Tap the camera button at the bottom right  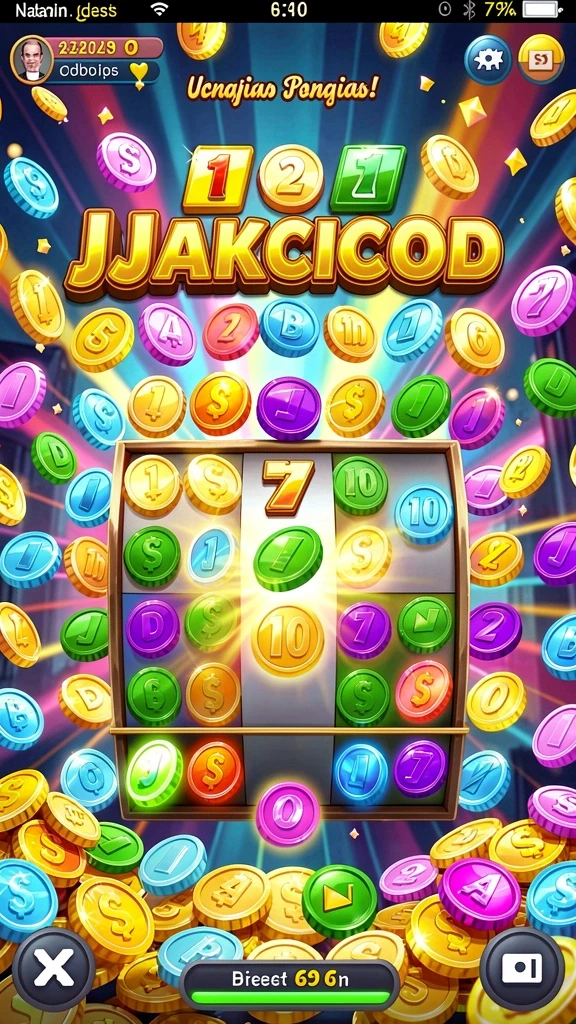point(522,969)
